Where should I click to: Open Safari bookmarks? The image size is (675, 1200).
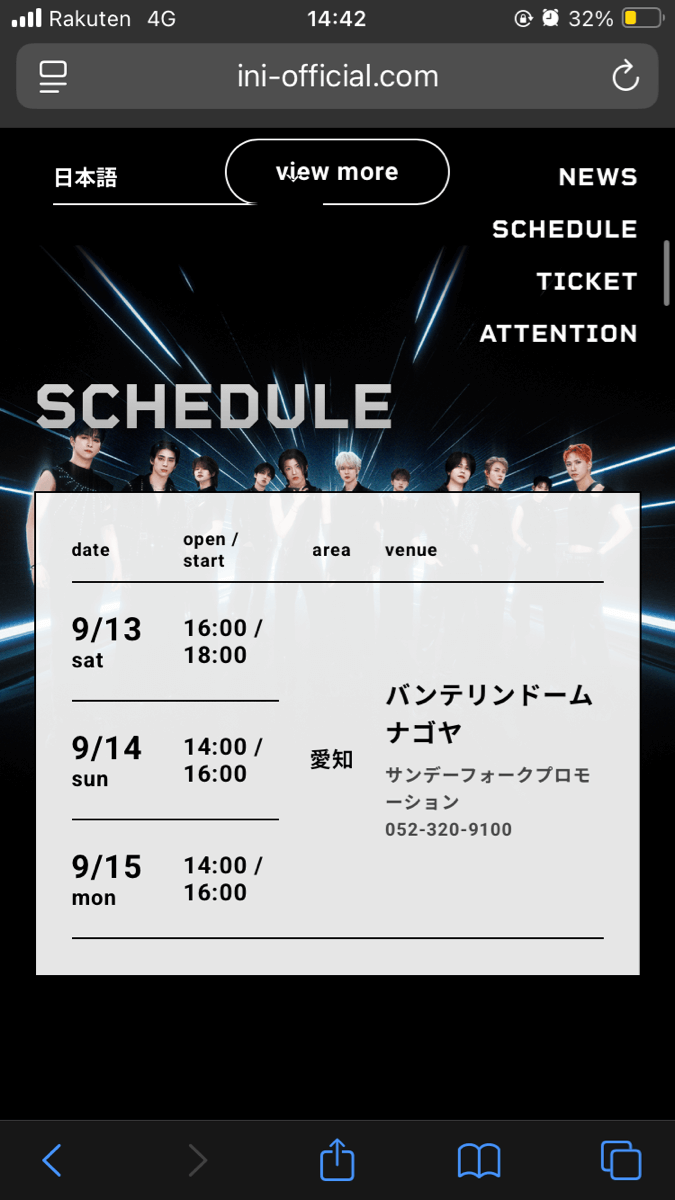479,1160
